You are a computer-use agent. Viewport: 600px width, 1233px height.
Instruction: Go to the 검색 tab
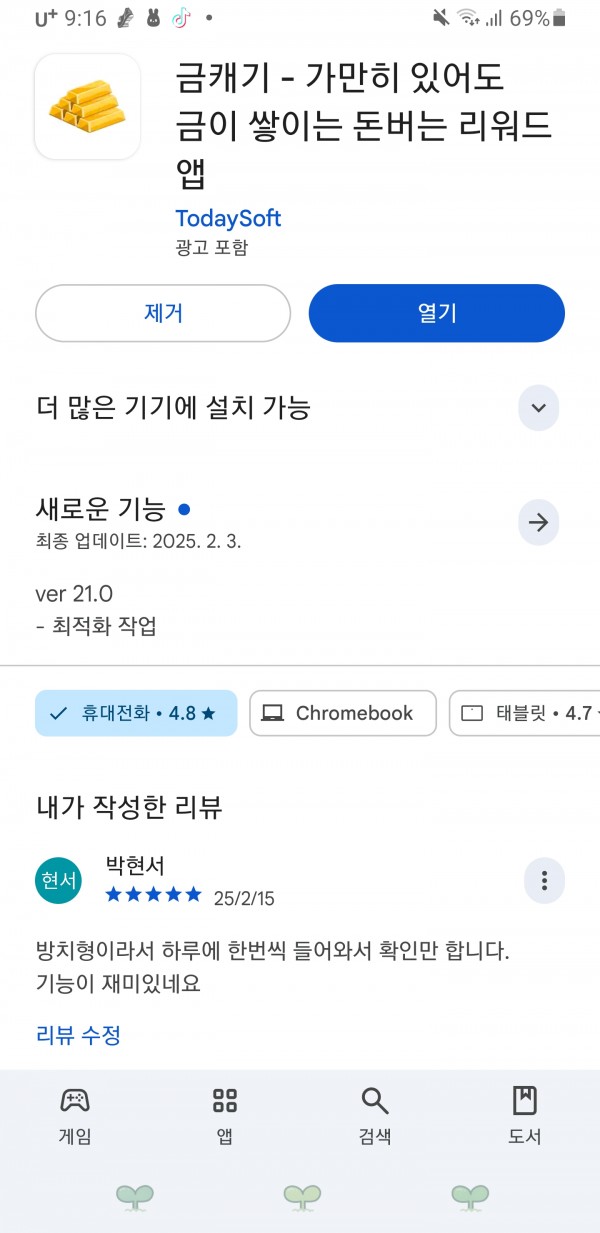(375, 1116)
